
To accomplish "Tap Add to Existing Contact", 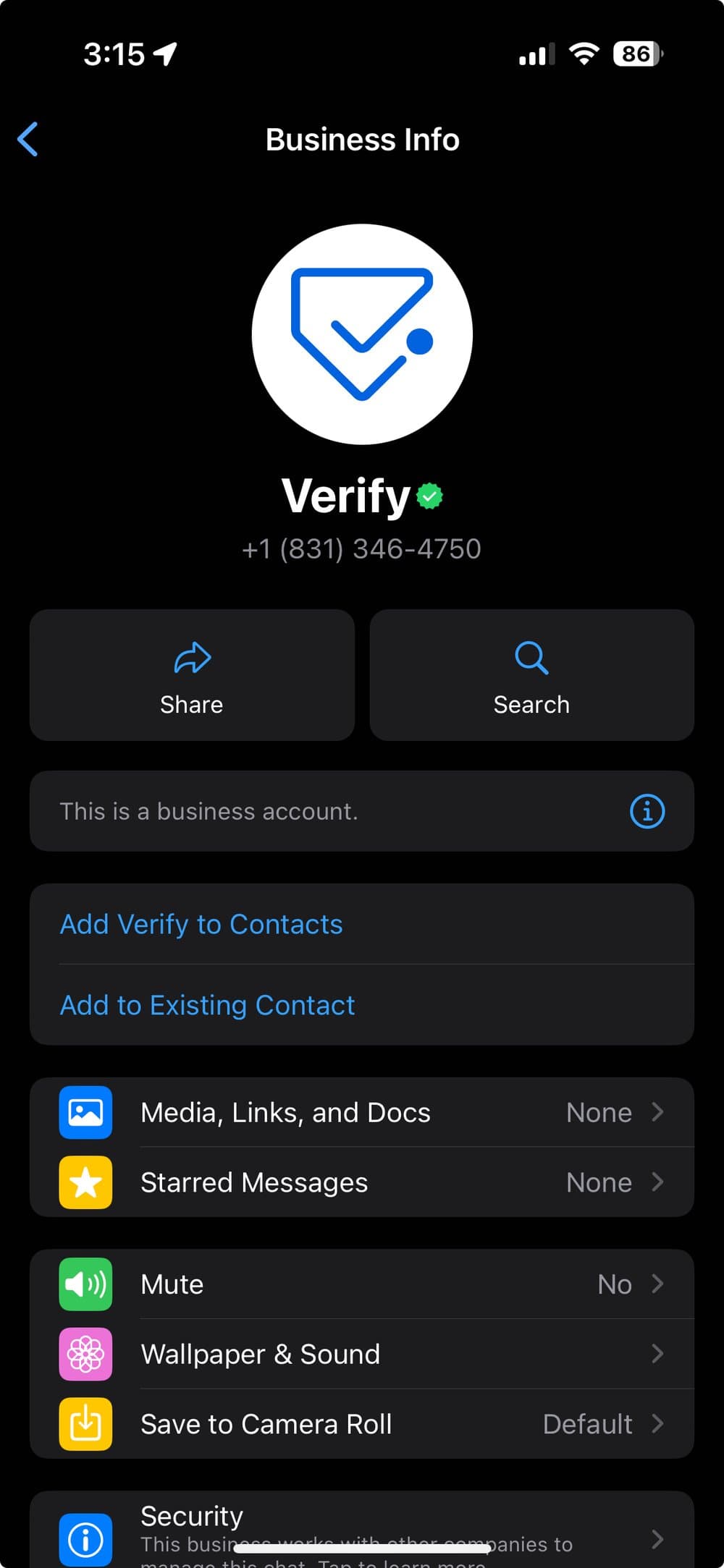I will [206, 1005].
